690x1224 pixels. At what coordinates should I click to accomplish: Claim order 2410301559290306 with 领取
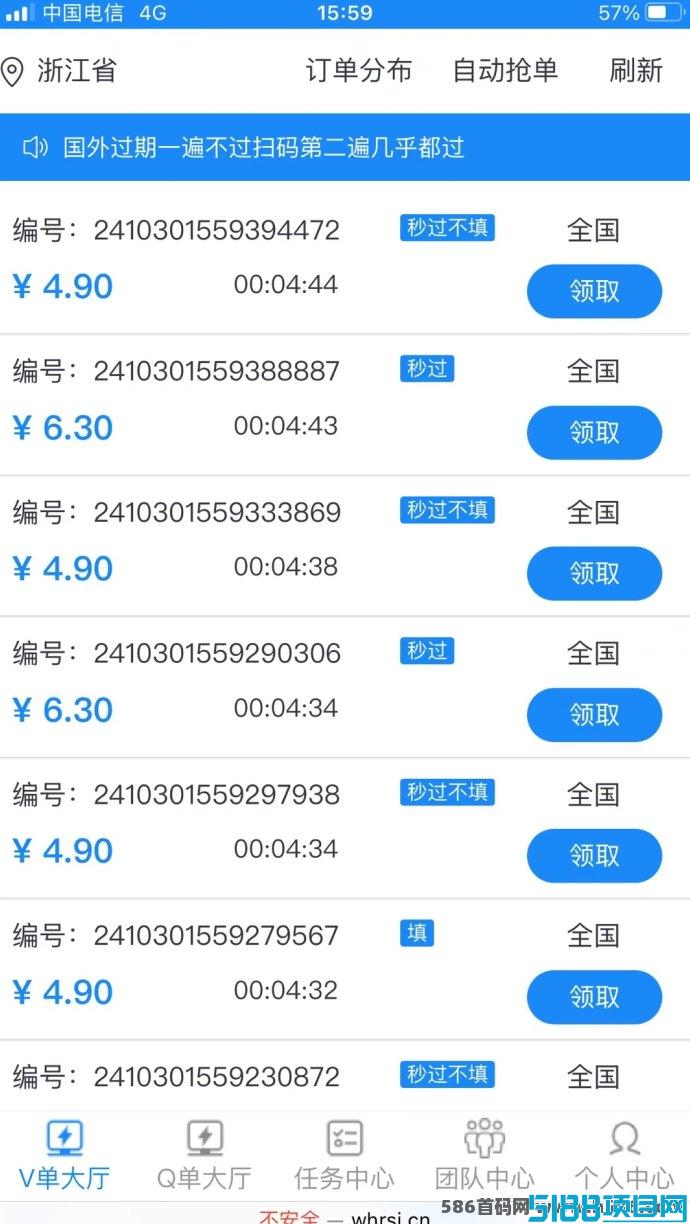click(x=595, y=715)
